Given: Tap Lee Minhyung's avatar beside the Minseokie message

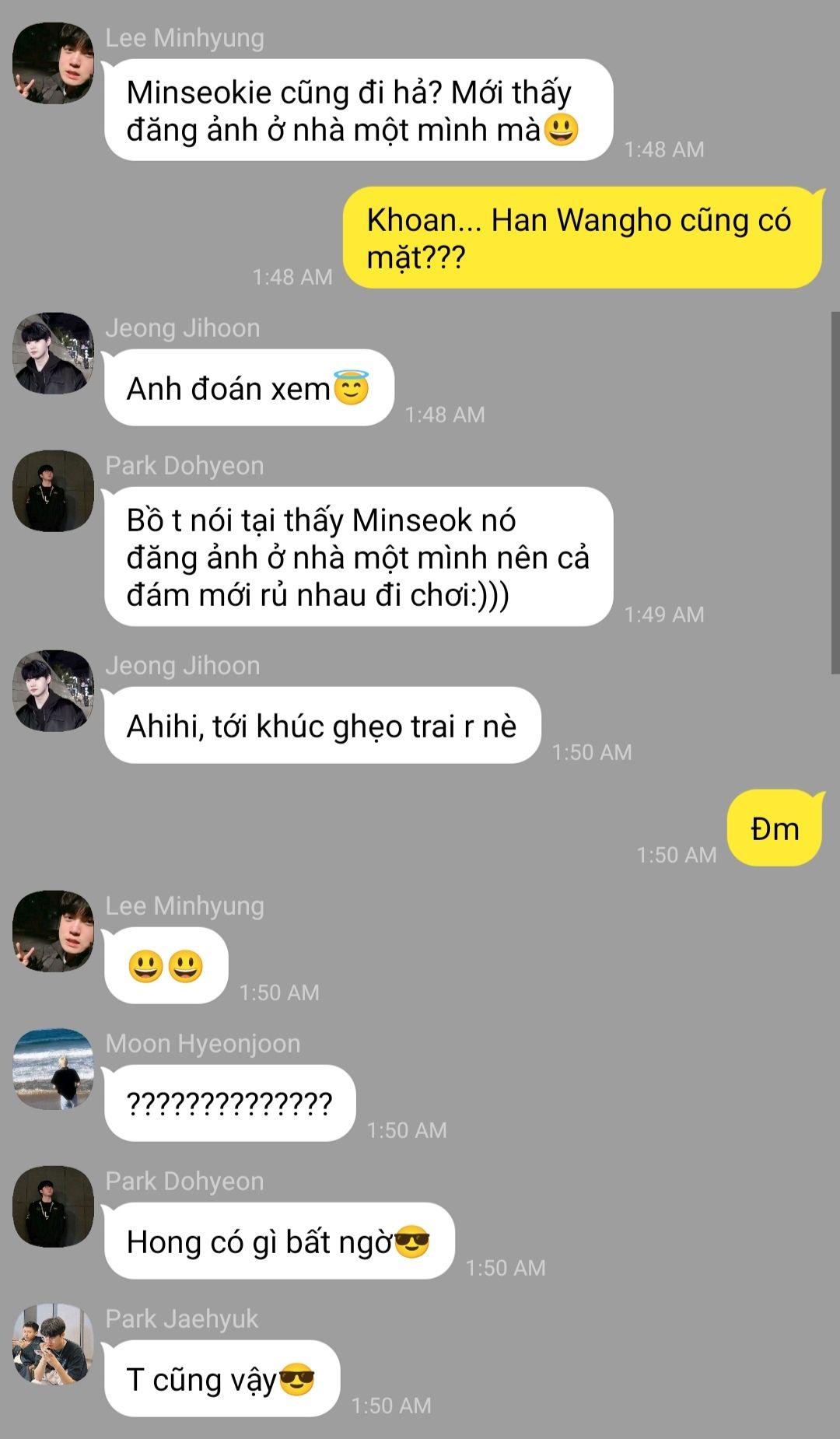Looking at the screenshot, I should [53, 63].
